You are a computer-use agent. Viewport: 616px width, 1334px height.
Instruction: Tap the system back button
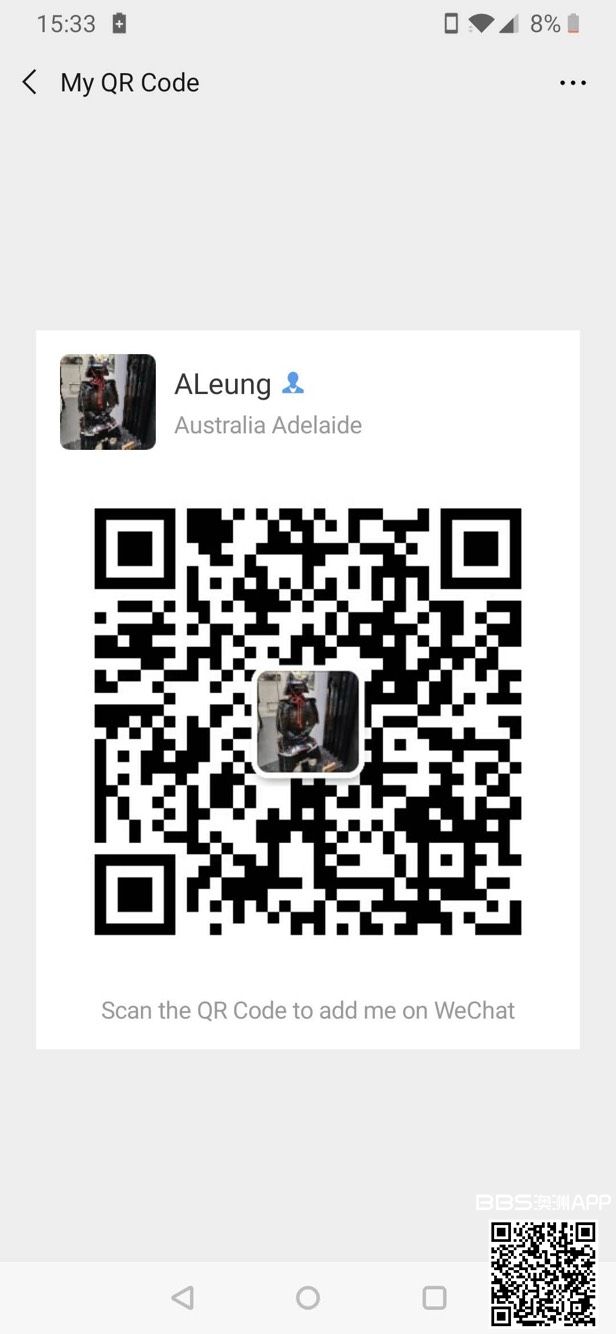[182, 1298]
